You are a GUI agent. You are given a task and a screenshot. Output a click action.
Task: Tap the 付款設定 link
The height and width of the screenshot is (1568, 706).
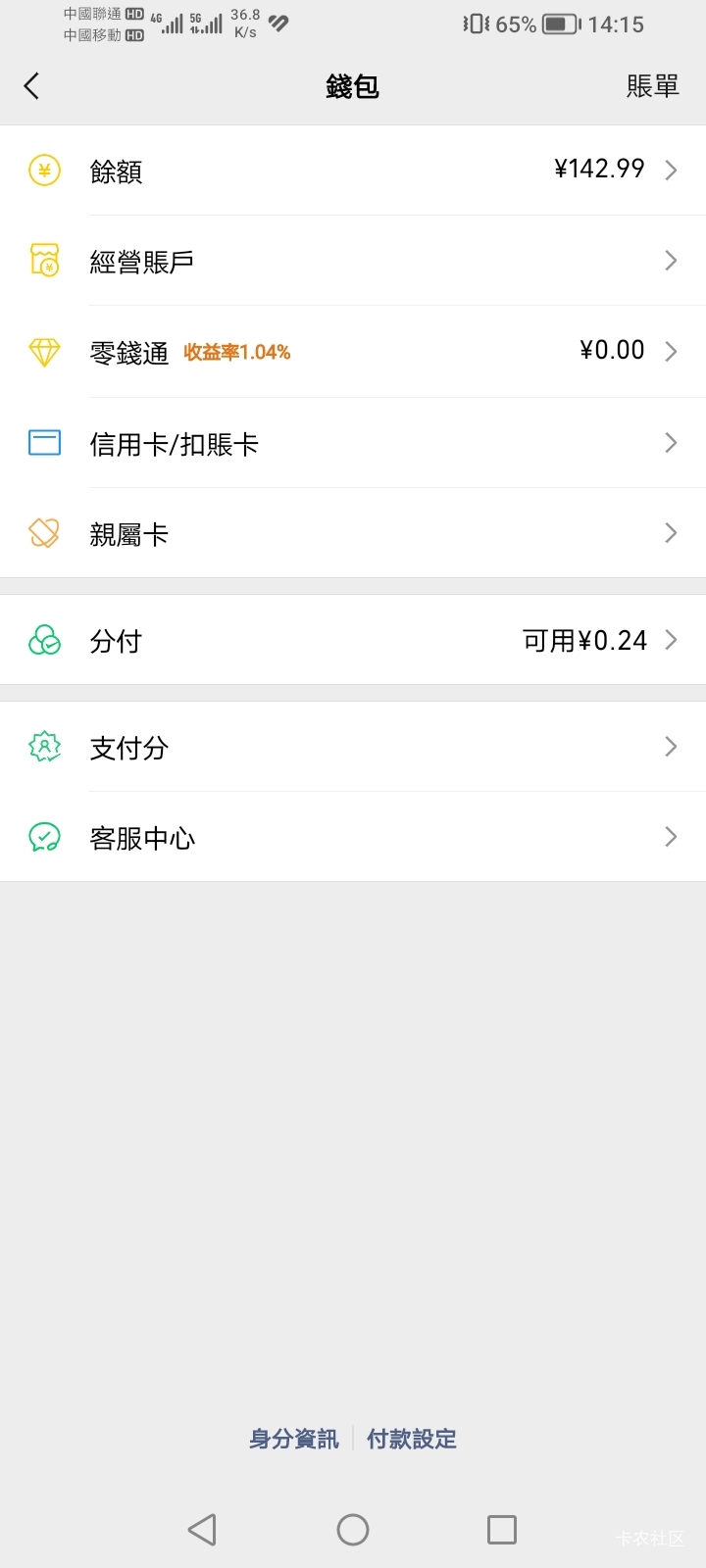pyautogui.click(x=412, y=1439)
